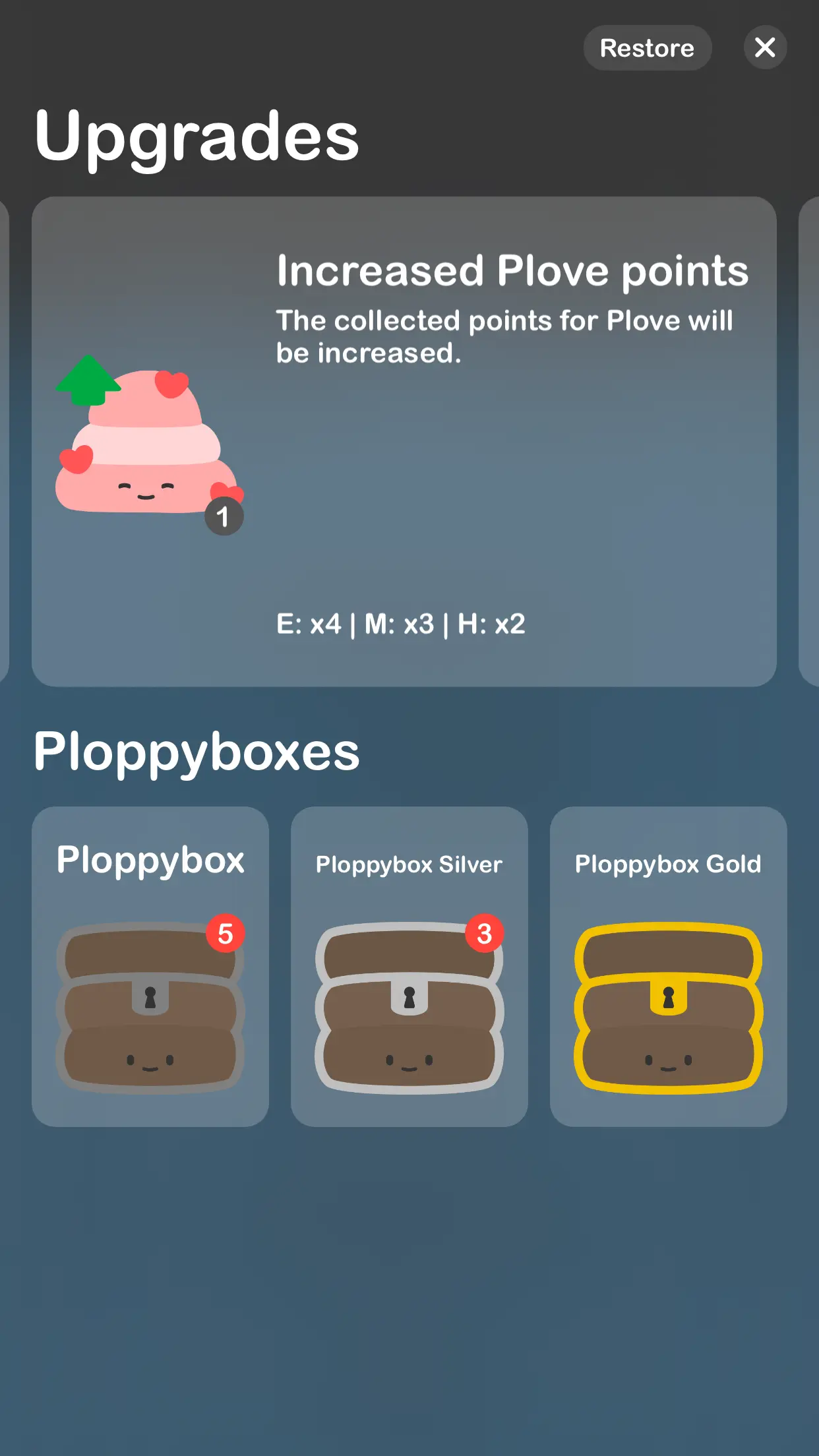Screen dimensions: 819x1456
Task: Choose the Ploppybox Silver card
Action: coord(409,966)
